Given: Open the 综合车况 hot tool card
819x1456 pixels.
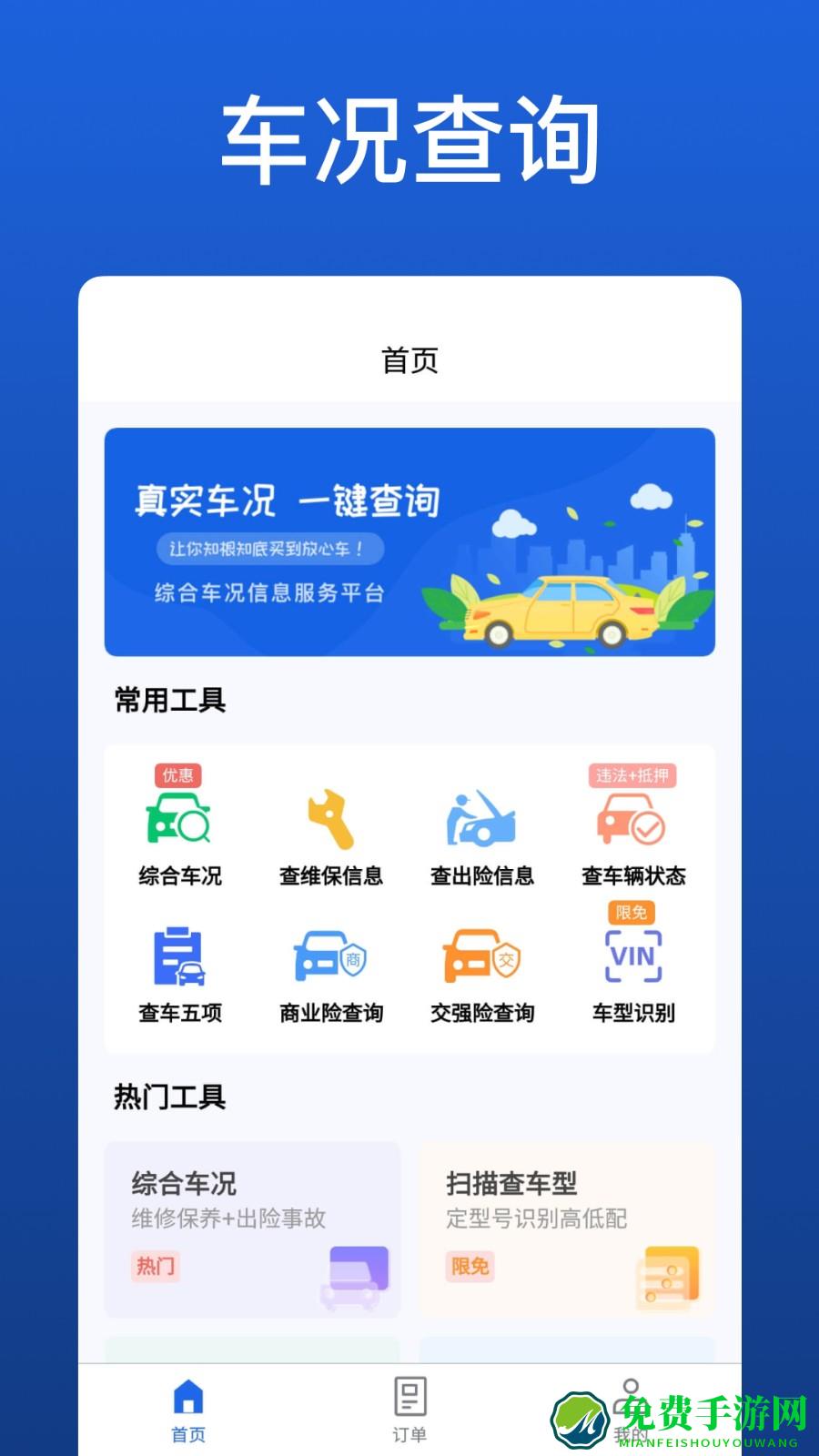Looking at the screenshot, I should [252, 1228].
